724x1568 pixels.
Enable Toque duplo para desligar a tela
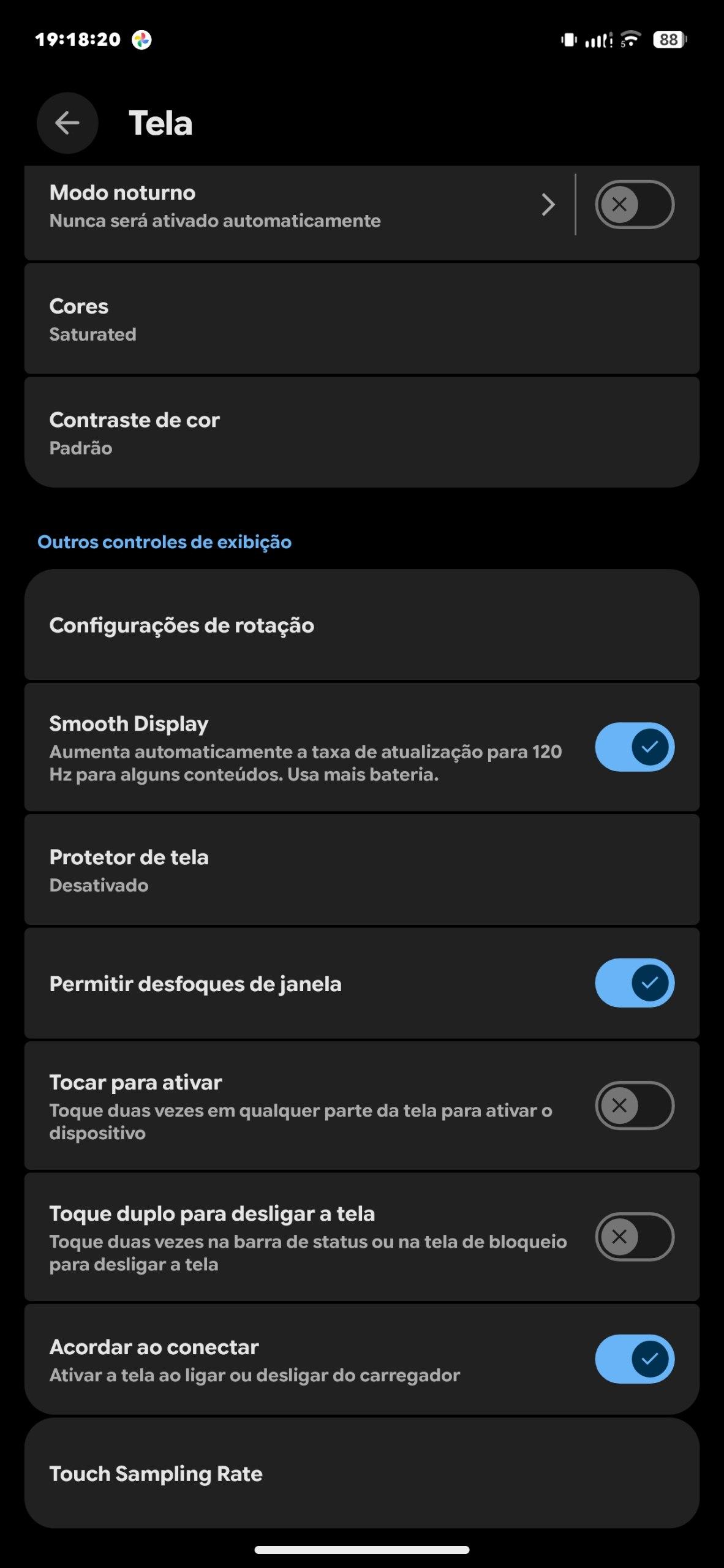pos(634,1237)
